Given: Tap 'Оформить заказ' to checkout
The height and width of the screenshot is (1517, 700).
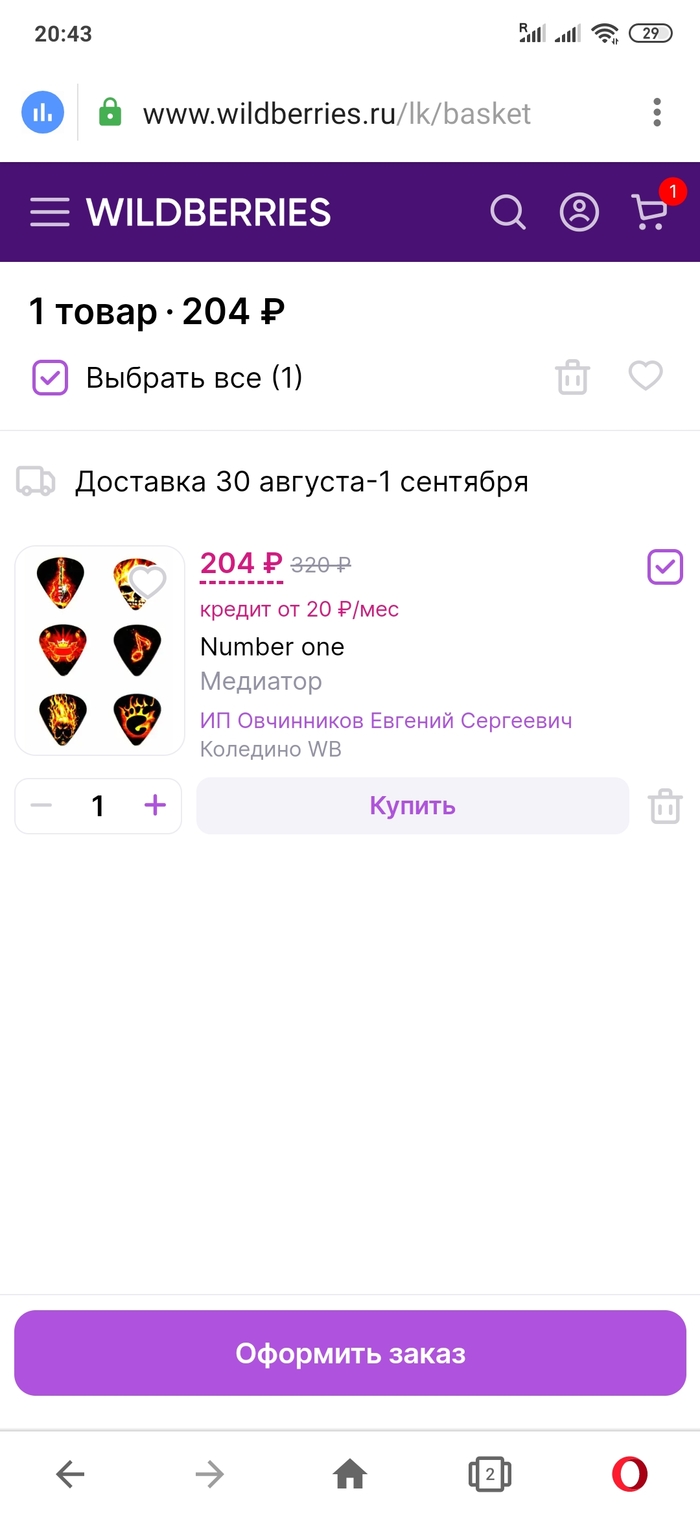Looking at the screenshot, I should click(x=350, y=1353).
